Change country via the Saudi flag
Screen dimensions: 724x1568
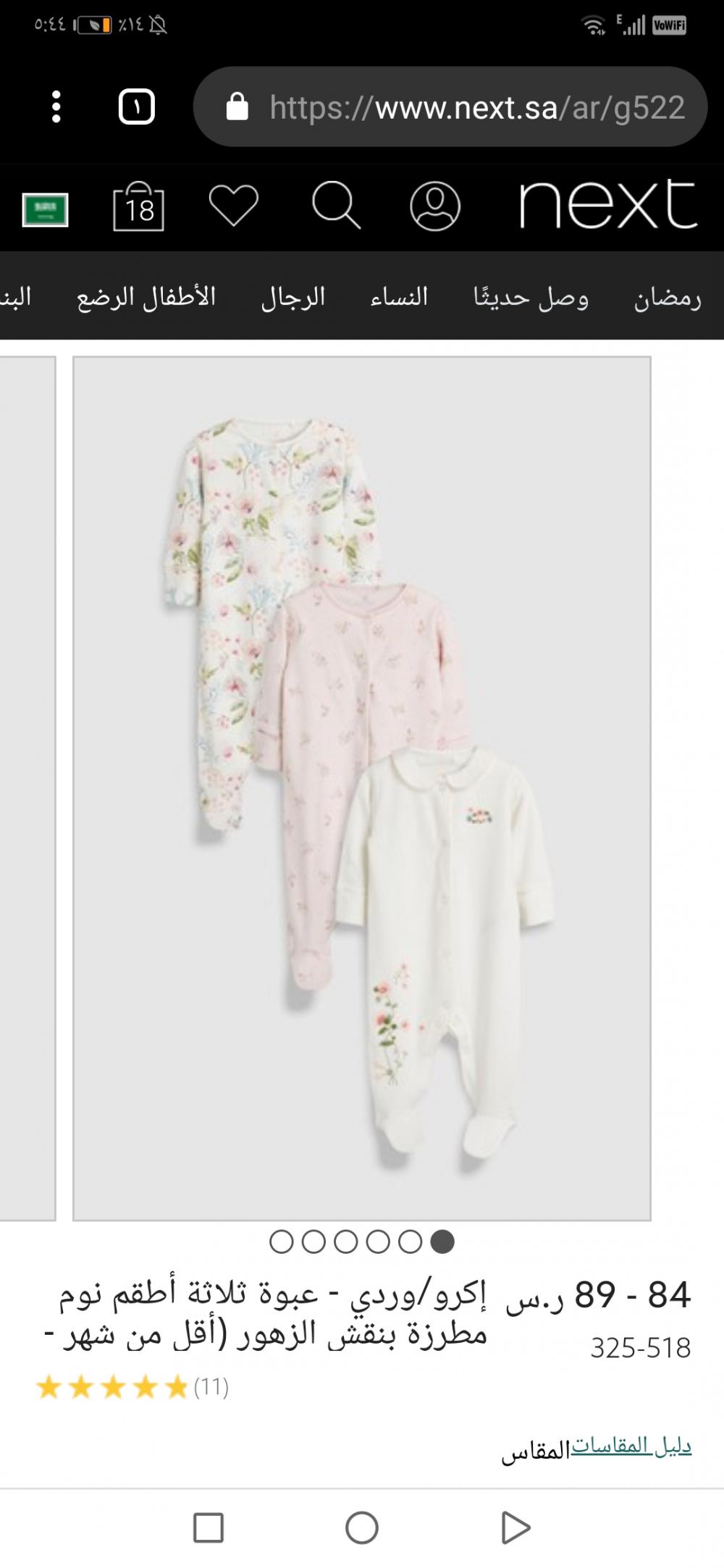[x=45, y=210]
